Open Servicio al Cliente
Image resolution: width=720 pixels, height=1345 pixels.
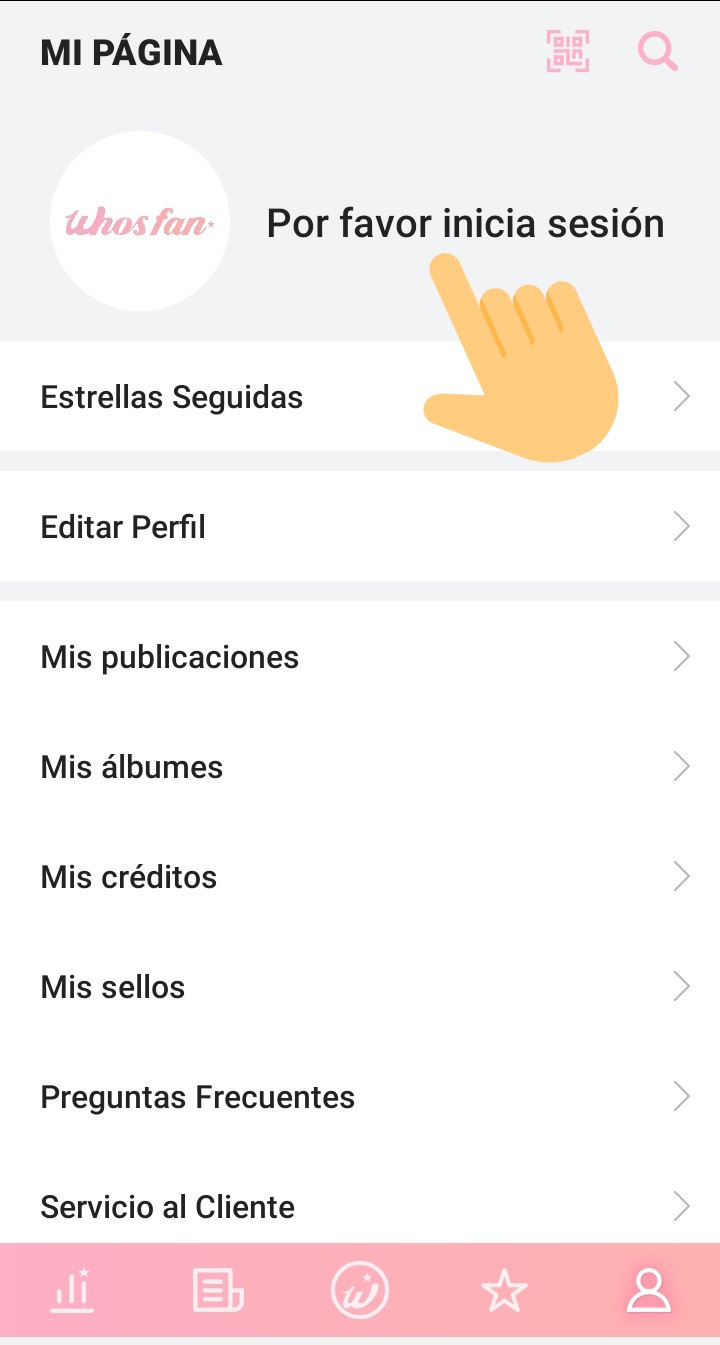pos(167,1206)
